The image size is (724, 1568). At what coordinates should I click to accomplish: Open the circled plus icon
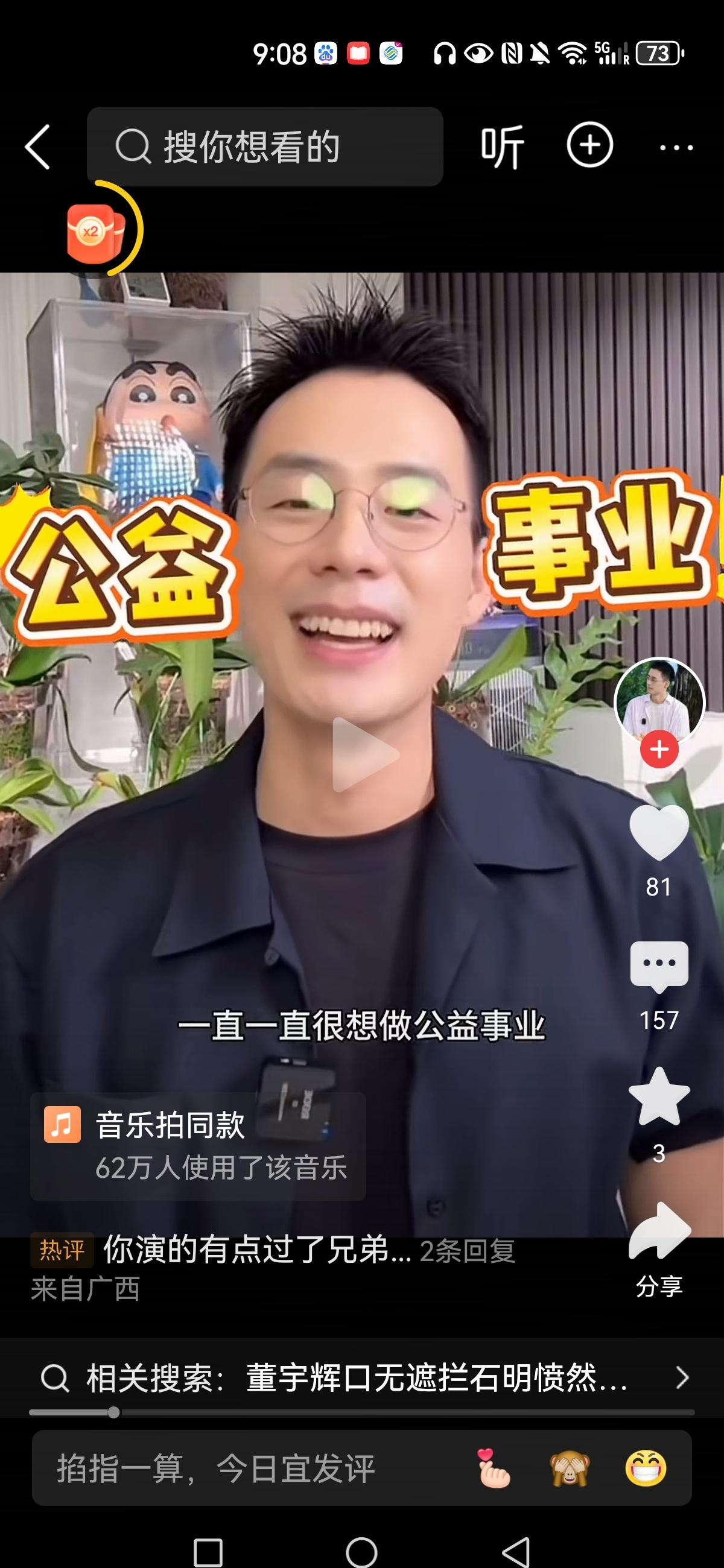click(589, 145)
